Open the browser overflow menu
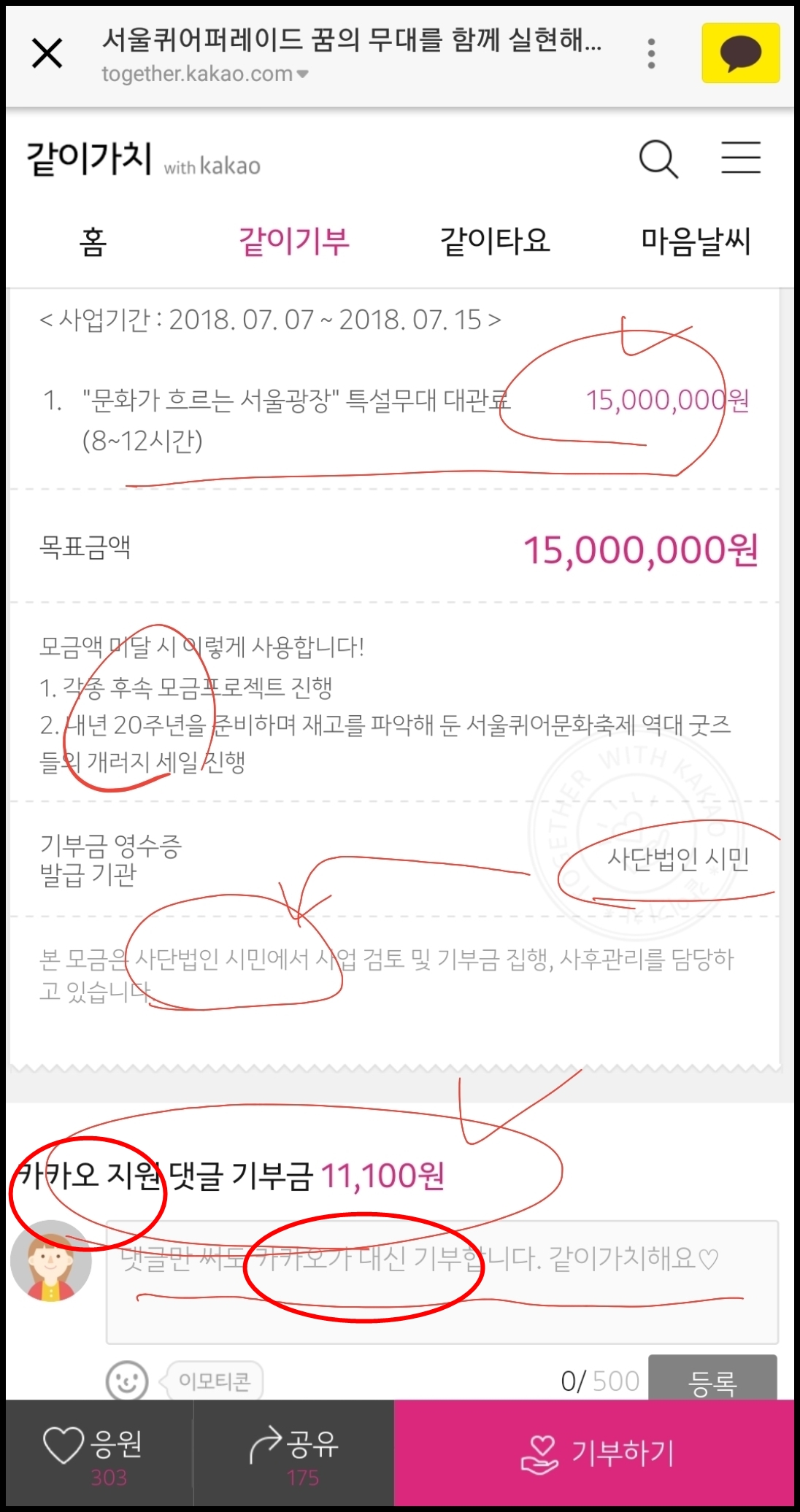Image resolution: width=800 pixels, height=1512 pixels. [651, 54]
